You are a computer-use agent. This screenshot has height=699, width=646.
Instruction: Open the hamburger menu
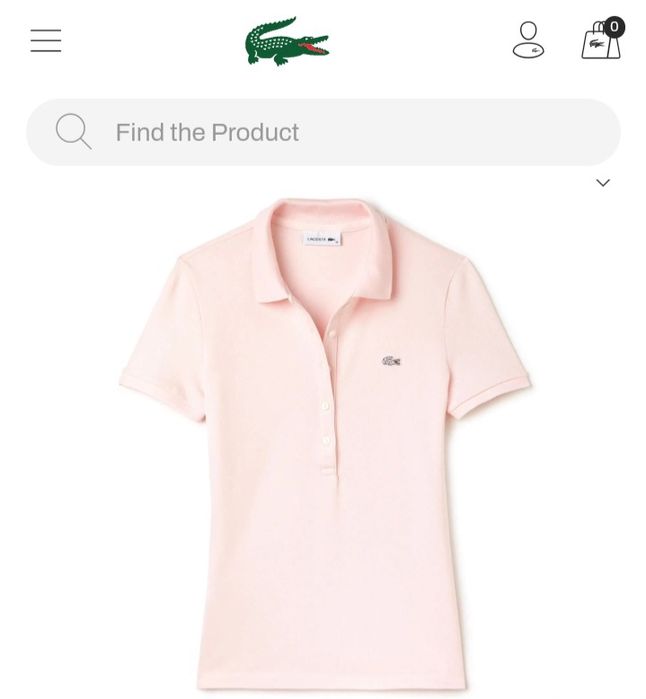(x=46, y=41)
